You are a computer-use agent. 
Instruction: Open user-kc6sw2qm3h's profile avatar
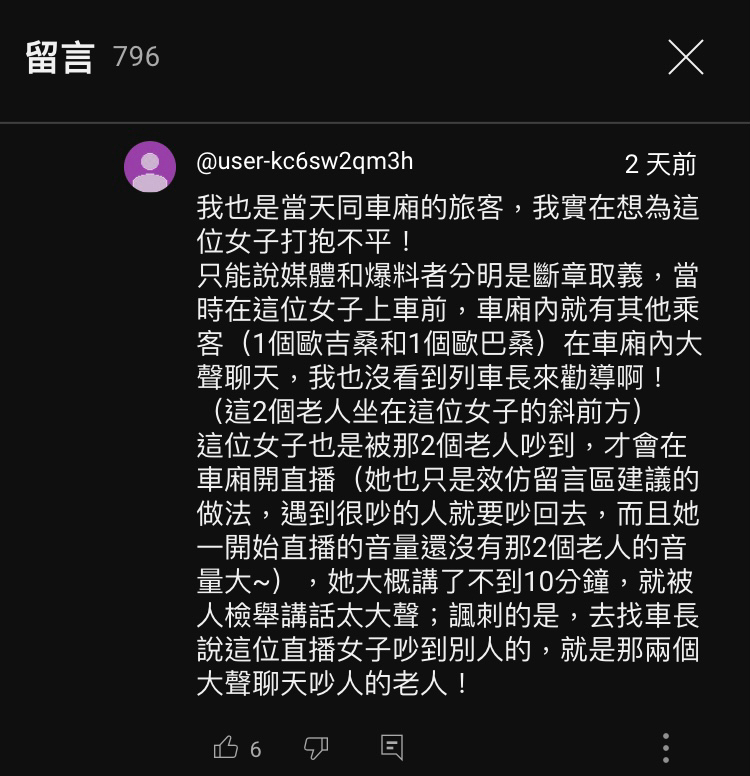(150, 166)
